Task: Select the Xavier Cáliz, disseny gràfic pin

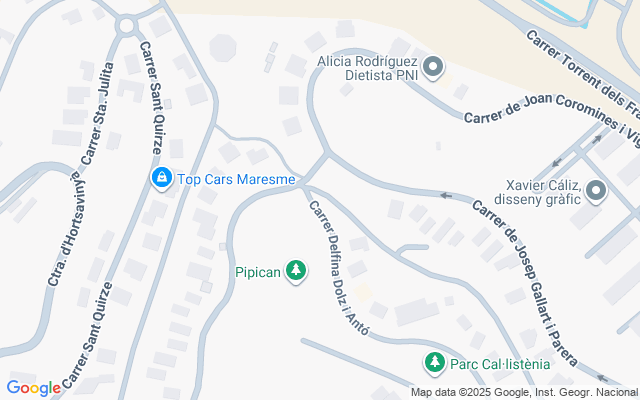Action: (x=596, y=190)
